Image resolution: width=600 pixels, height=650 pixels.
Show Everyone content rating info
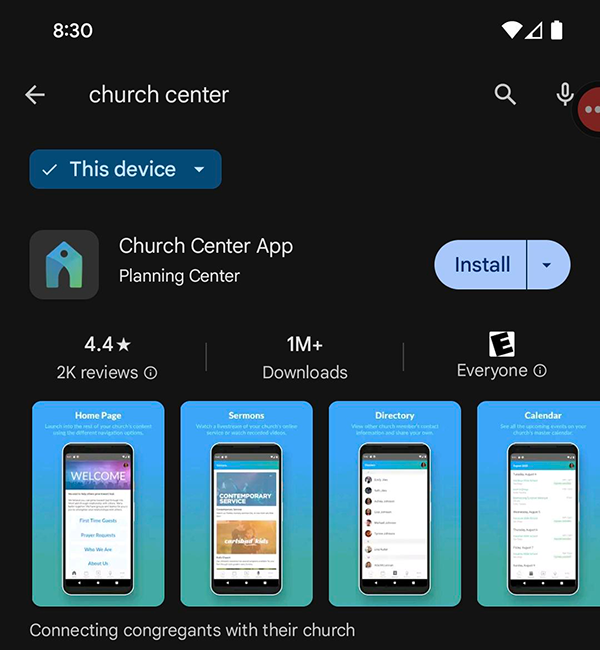pos(540,371)
